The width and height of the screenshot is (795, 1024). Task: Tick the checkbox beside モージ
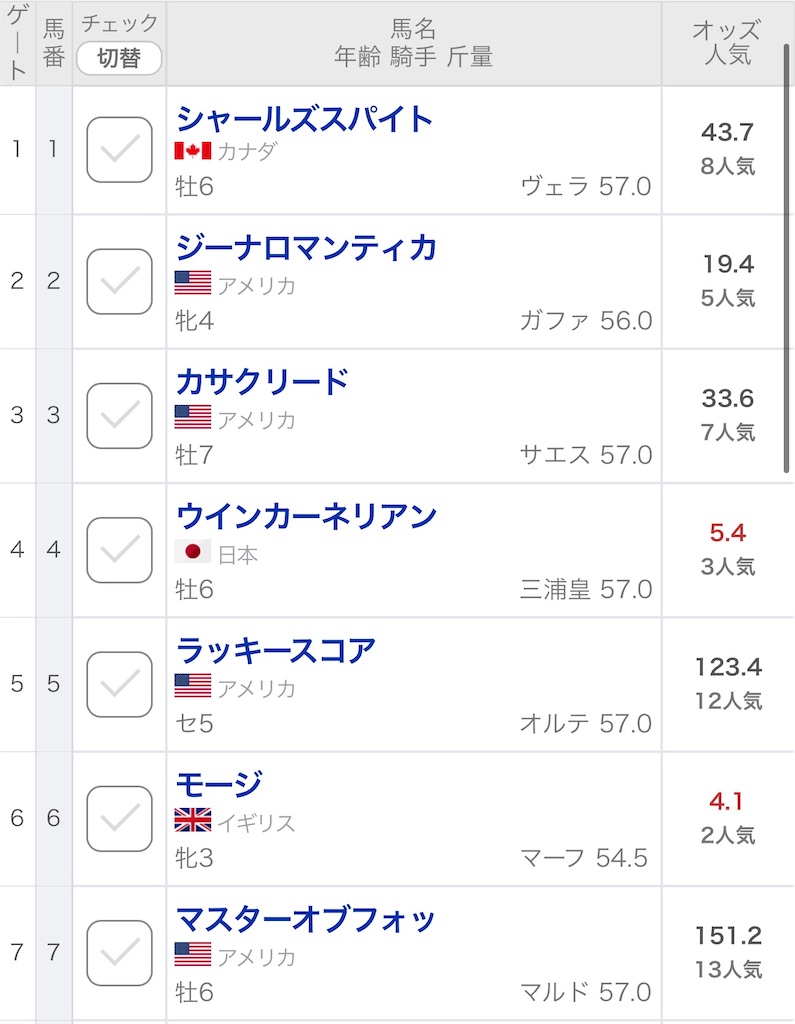(119, 818)
